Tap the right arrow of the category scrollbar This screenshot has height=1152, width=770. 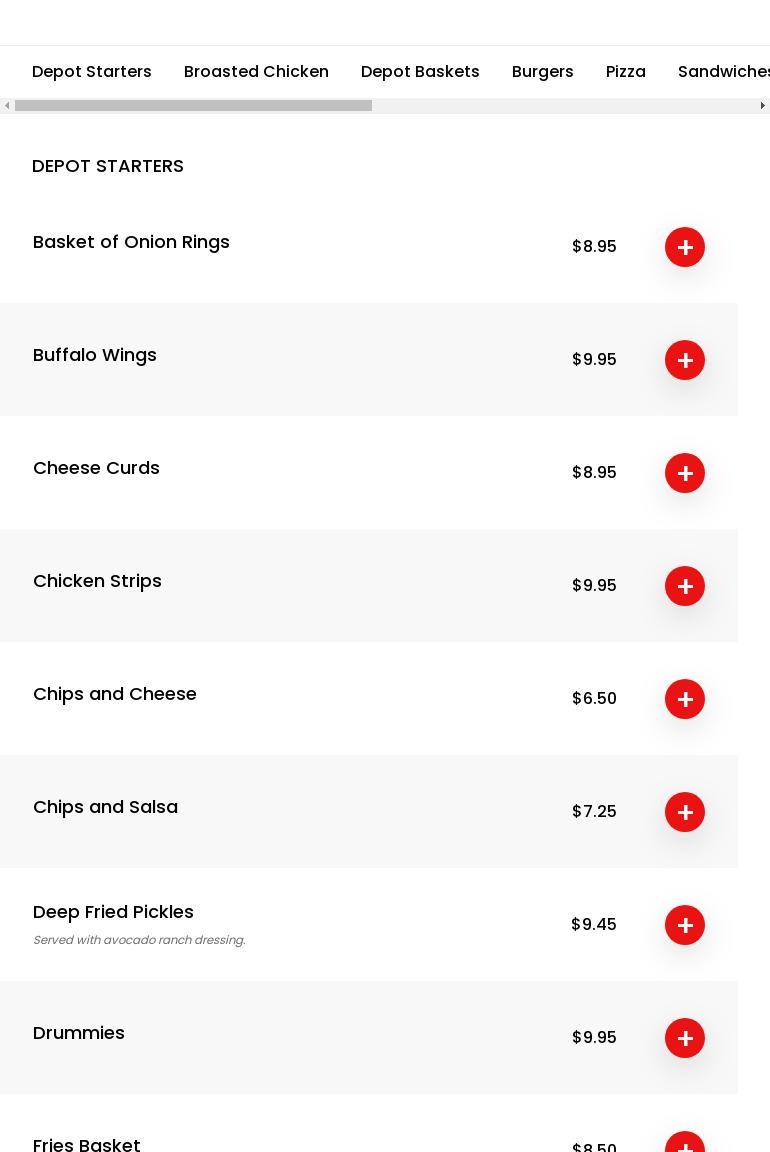[x=762, y=106]
